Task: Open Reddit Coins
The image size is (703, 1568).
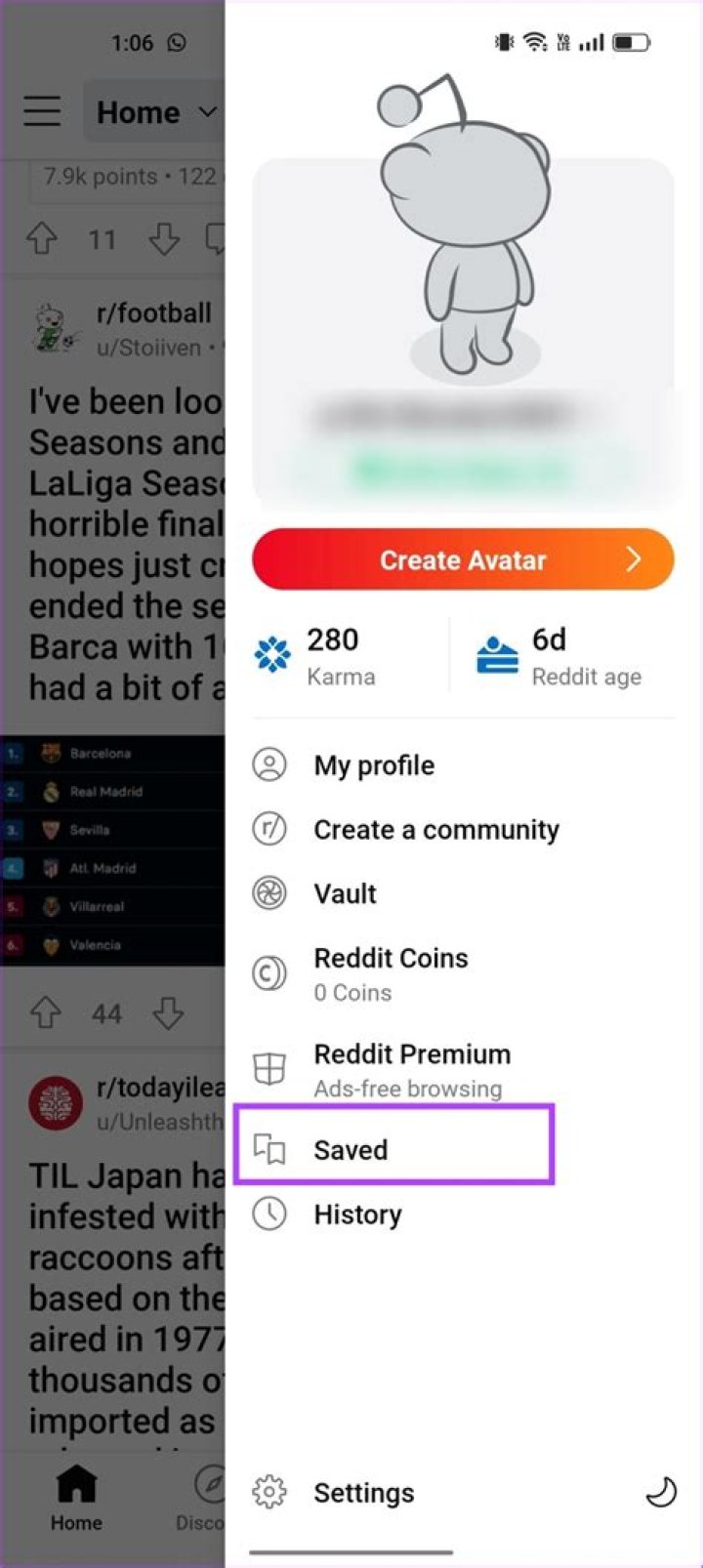Action: pos(391,973)
